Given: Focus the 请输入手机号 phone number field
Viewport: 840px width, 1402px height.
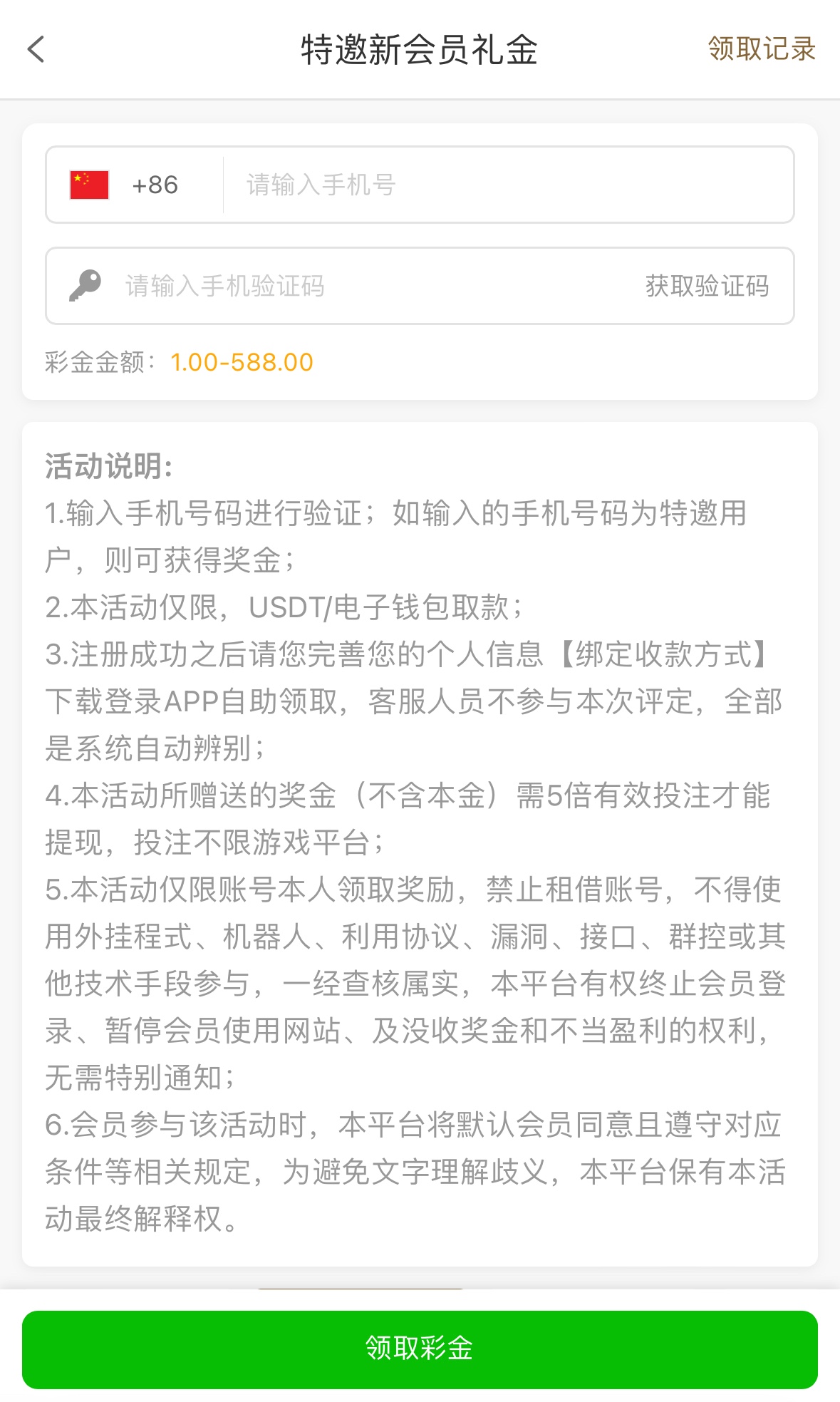Looking at the screenshot, I should (506, 185).
